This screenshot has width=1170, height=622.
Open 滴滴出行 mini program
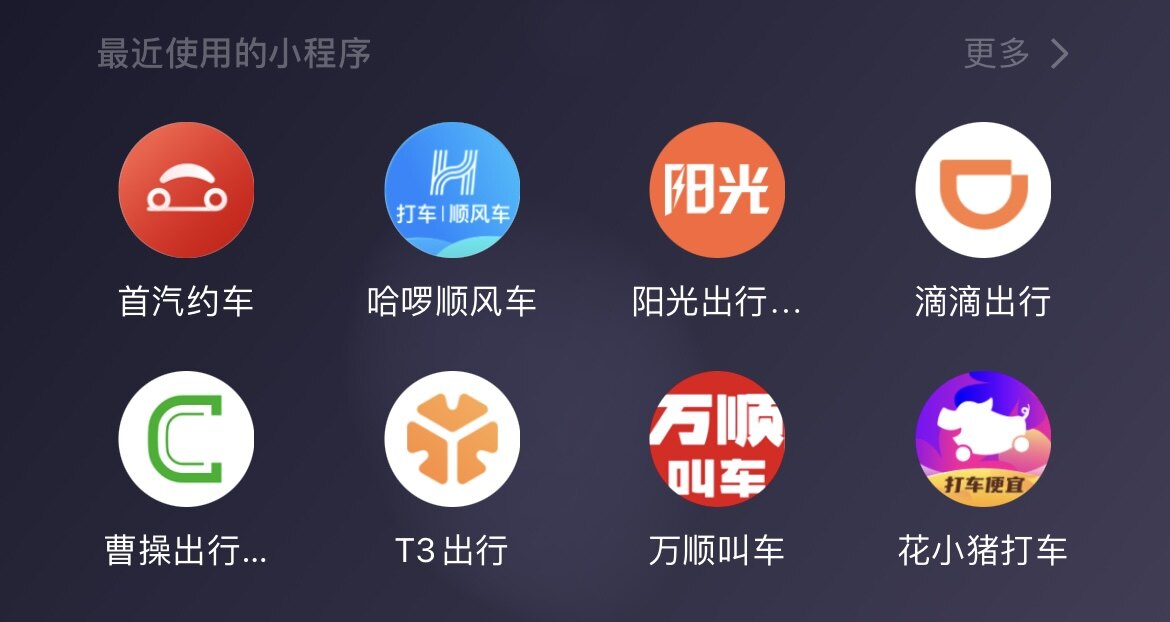coord(983,190)
